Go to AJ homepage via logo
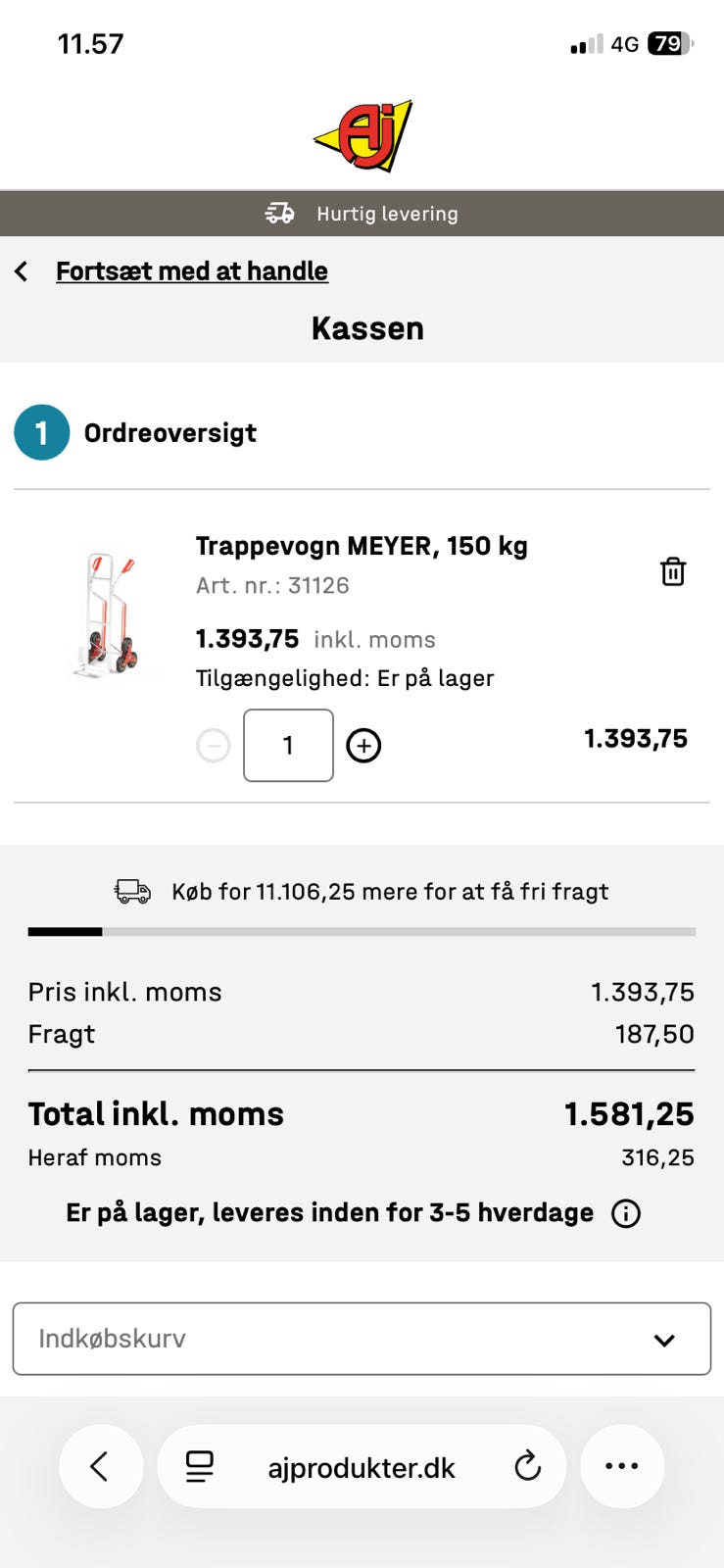This screenshot has width=724, height=1568. (362, 135)
